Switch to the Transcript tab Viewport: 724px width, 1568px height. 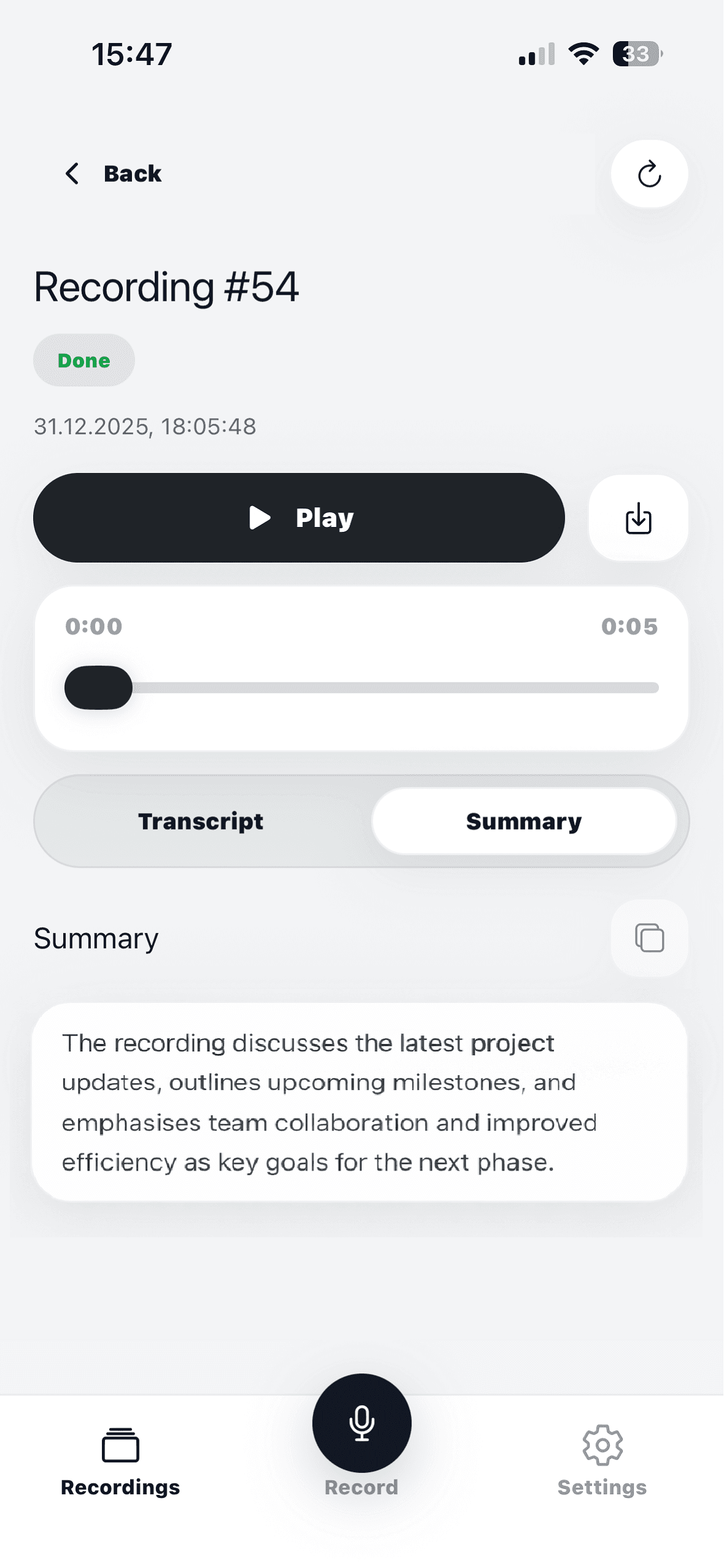(x=201, y=821)
